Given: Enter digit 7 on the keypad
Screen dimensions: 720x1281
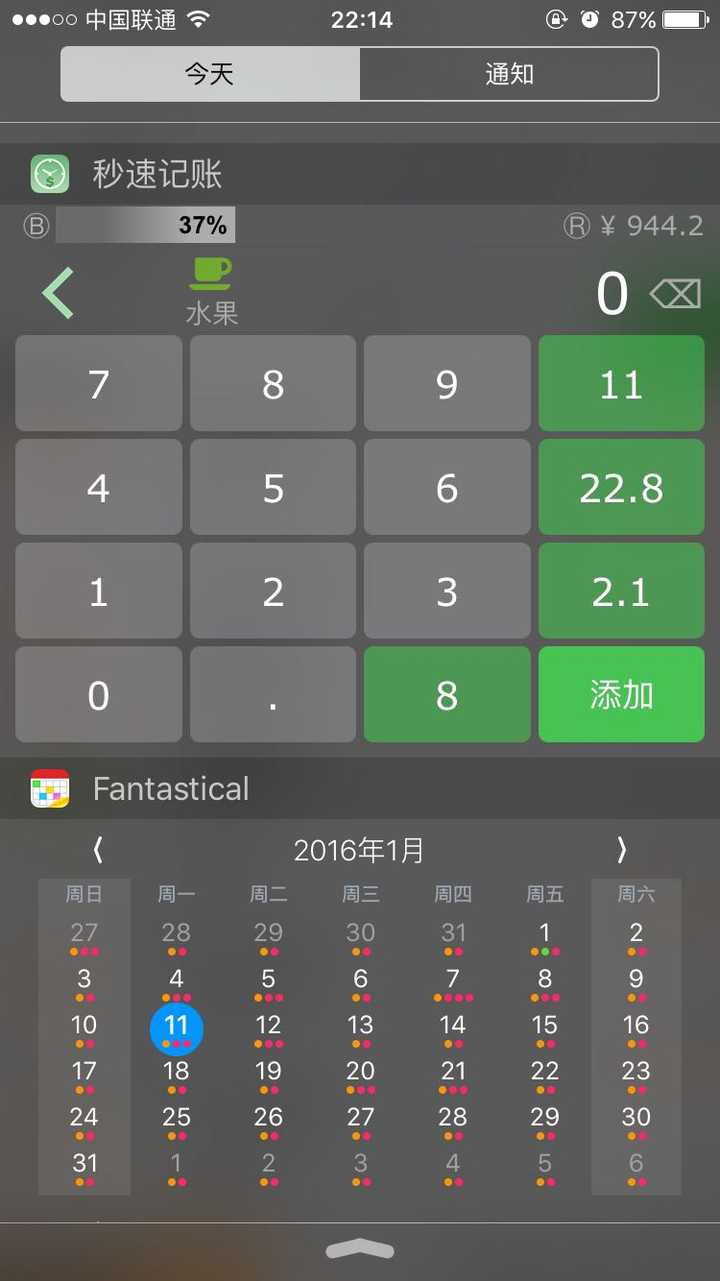Looking at the screenshot, I should tap(98, 384).
